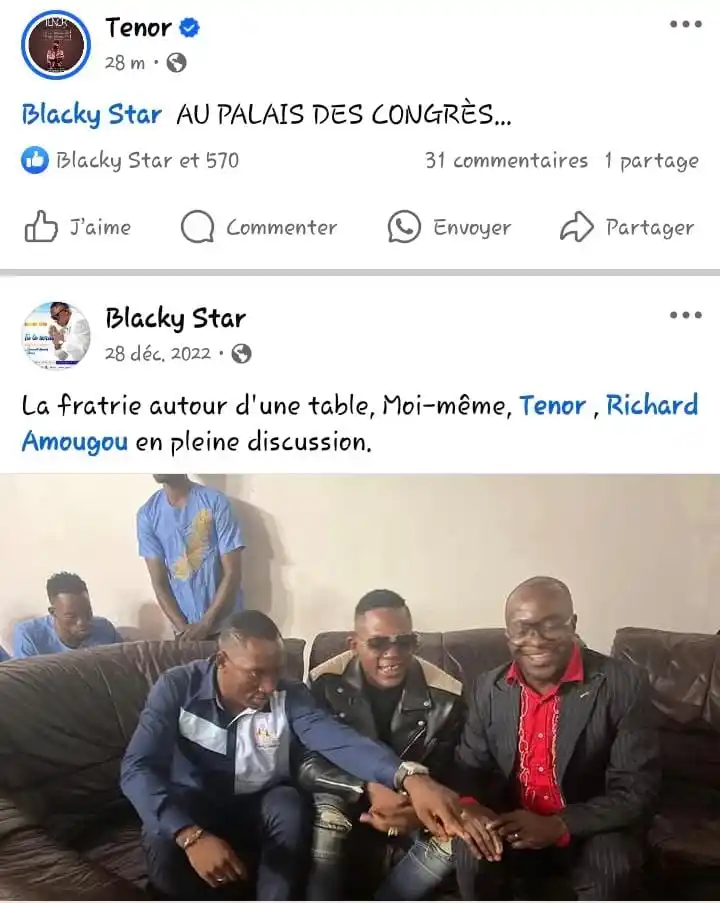Image resolution: width=720 pixels, height=903 pixels.
Task: Open the tagged Tenor link in Blacky Star's text
Action: pyautogui.click(x=553, y=406)
